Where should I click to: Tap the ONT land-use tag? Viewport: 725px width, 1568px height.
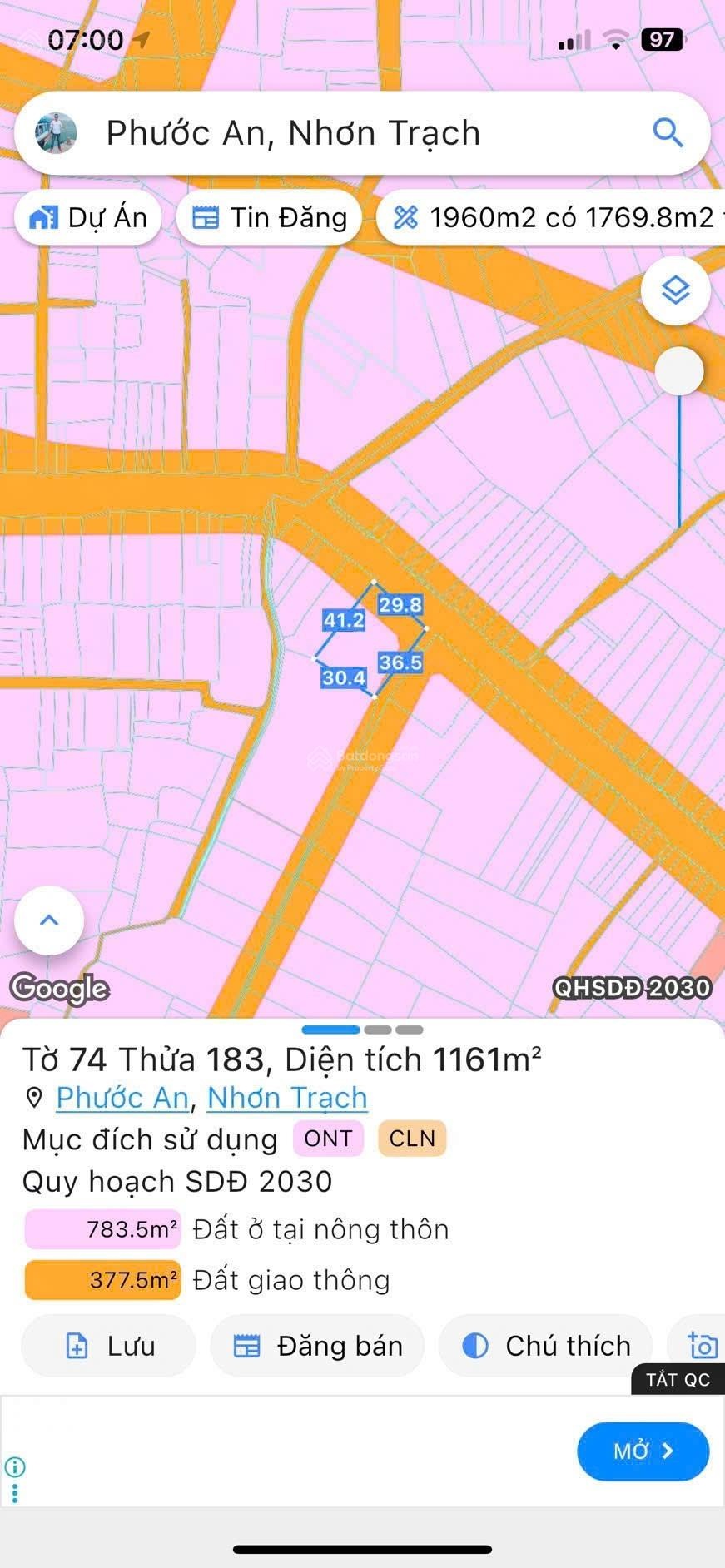click(x=328, y=1139)
